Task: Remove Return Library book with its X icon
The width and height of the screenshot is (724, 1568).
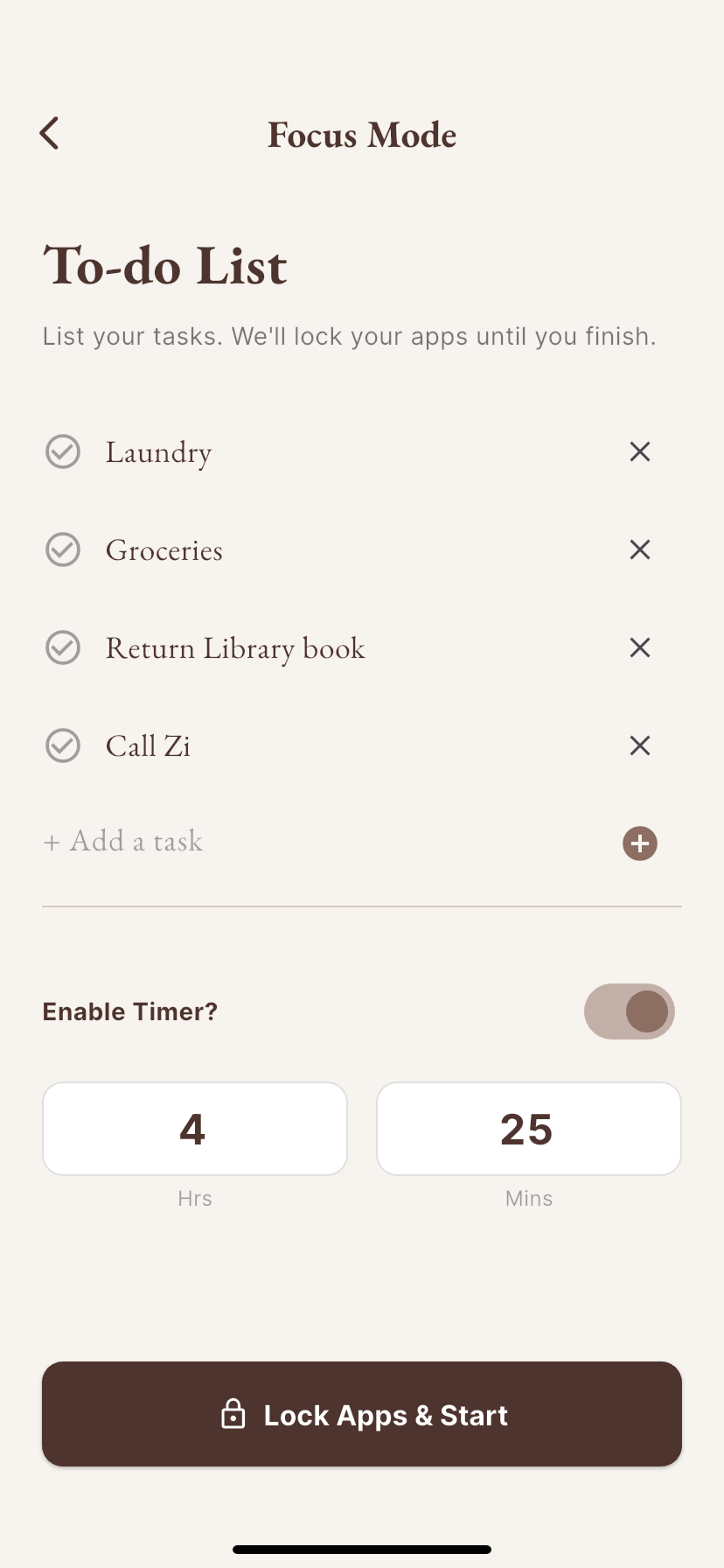Action: 639,647
